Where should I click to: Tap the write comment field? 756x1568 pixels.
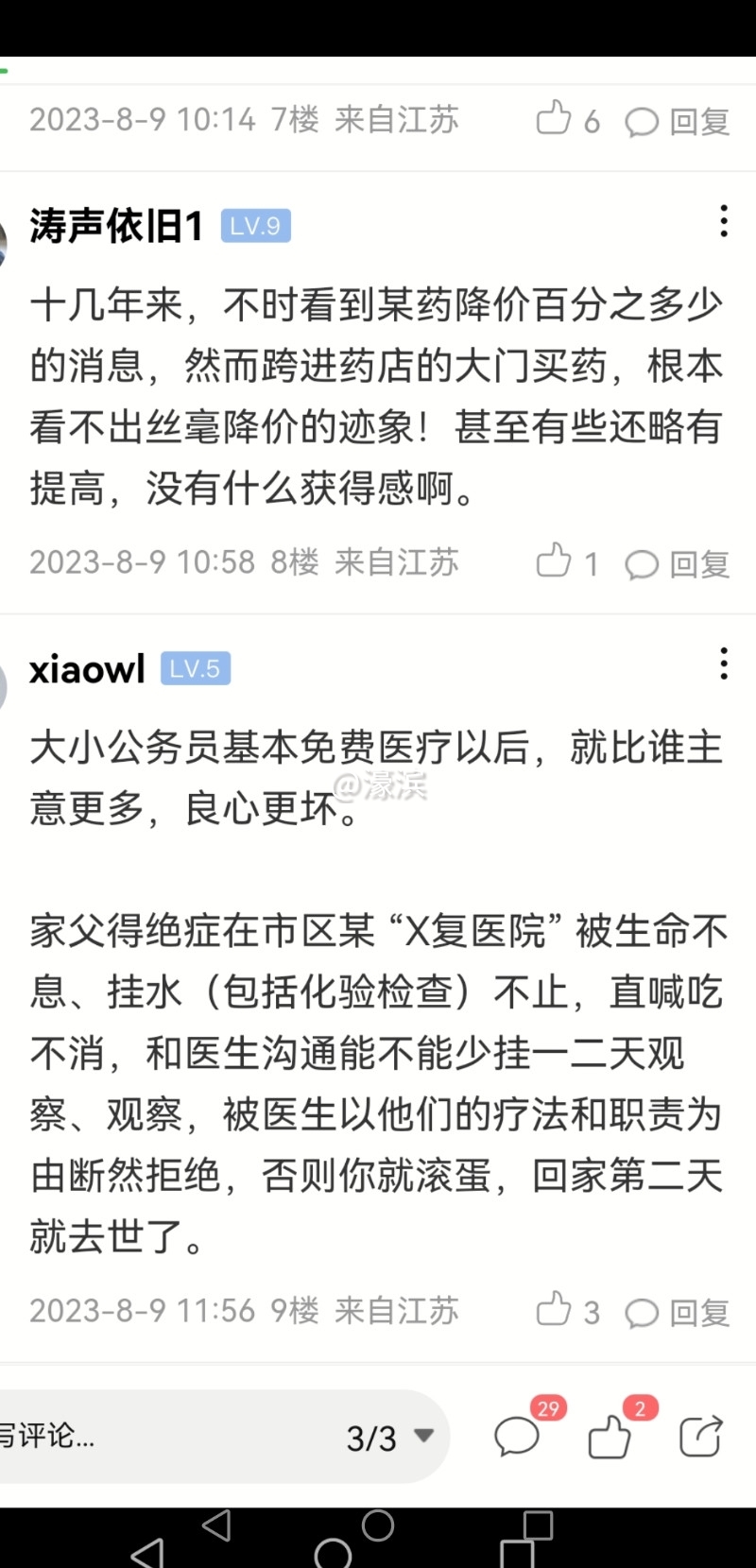142,1437
